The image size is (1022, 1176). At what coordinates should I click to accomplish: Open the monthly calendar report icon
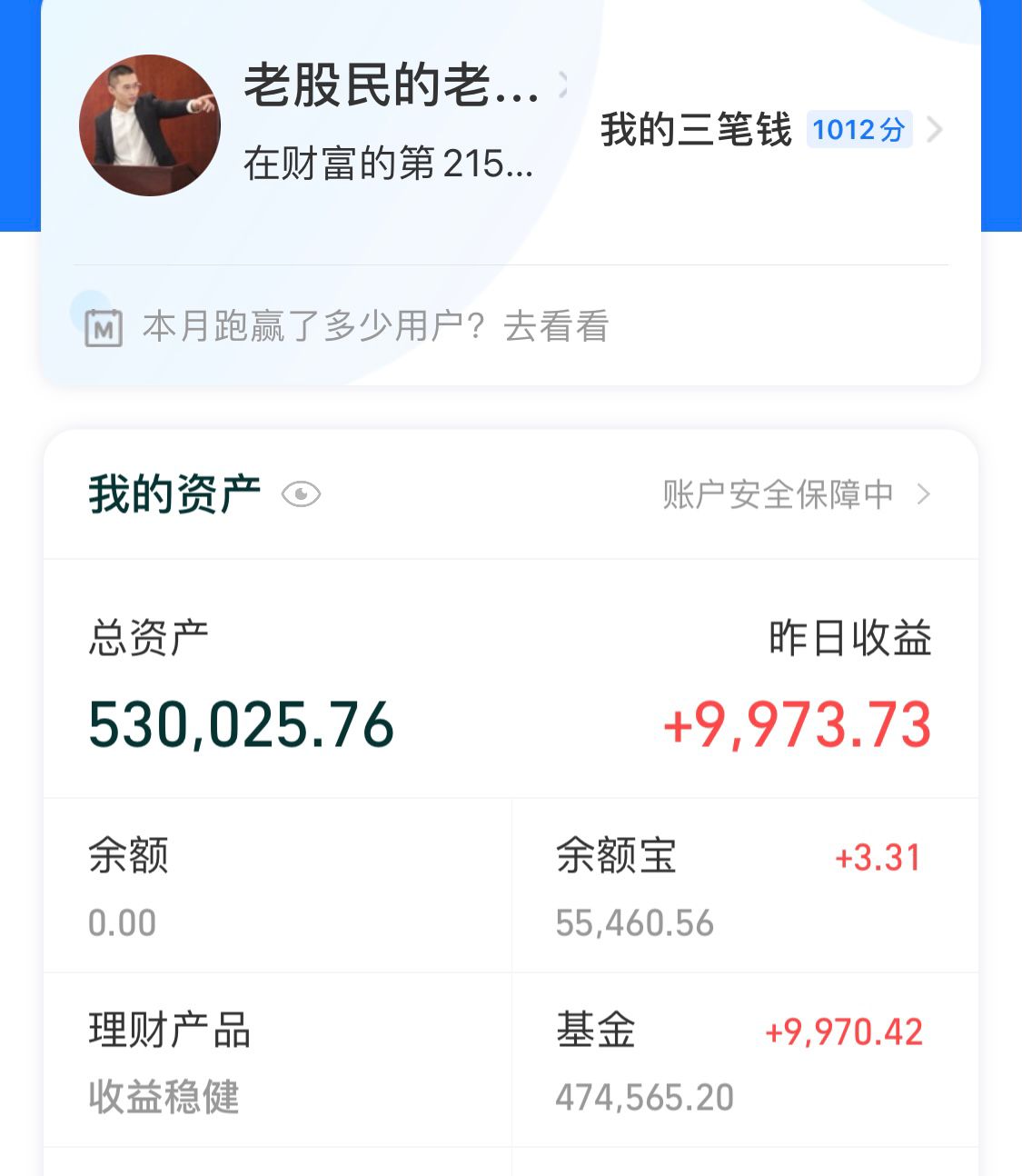(103, 328)
